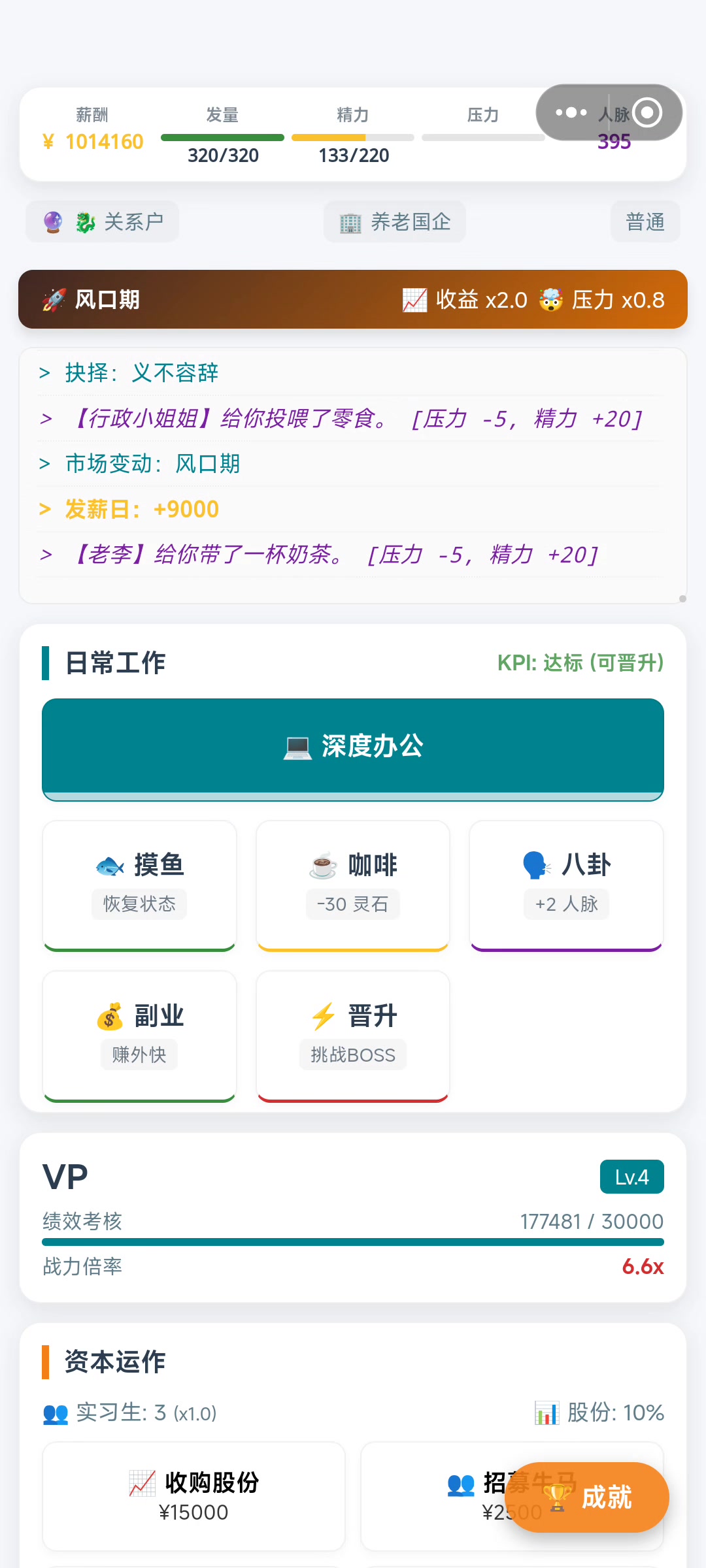Viewport: 706px width, 1568px height.
Task: Challenge the boss with 晋升
Action: 353,1035
